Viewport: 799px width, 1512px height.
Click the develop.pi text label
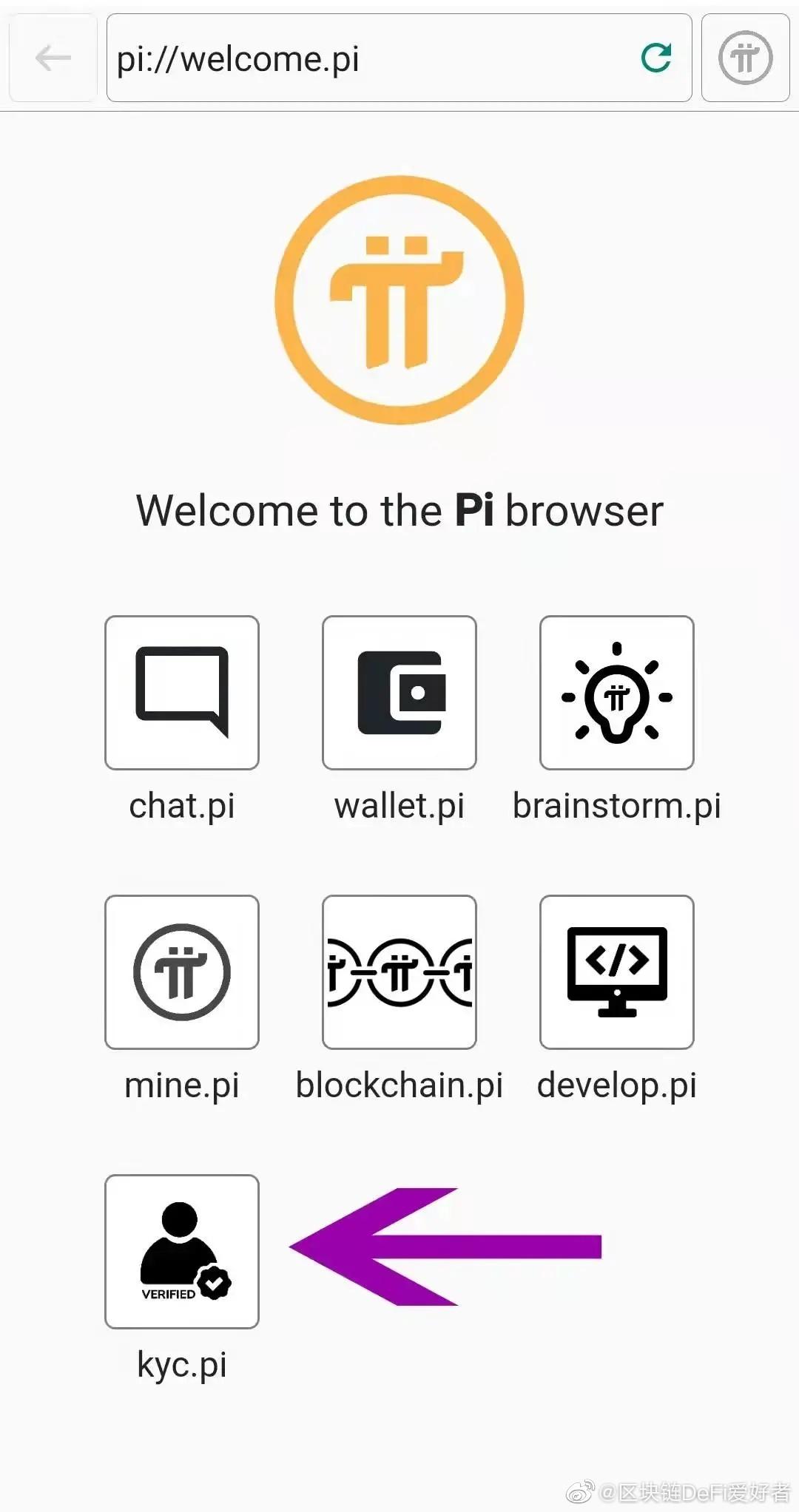tap(617, 1085)
